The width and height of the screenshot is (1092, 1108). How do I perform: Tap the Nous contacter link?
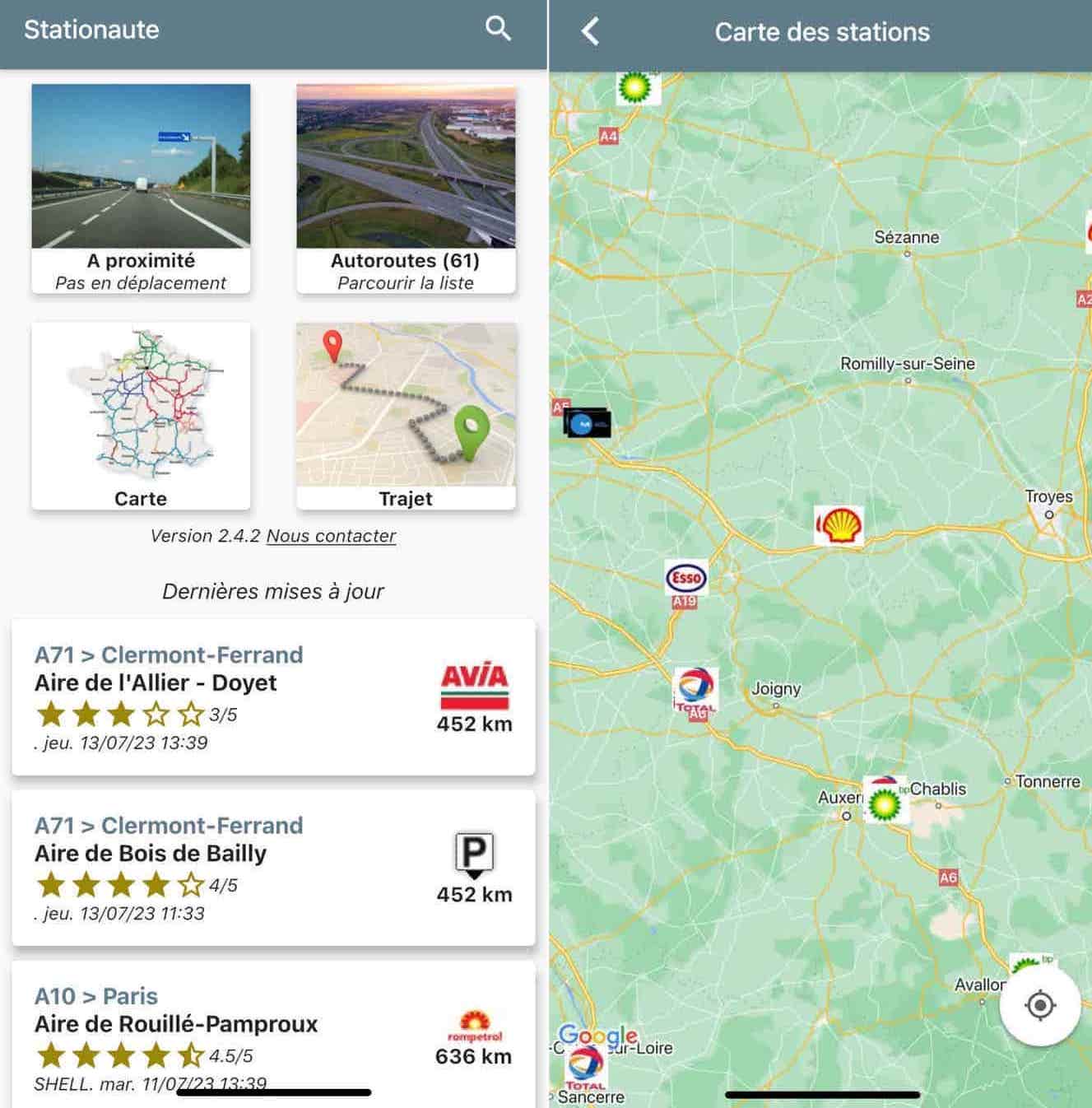click(x=331, y=536)
